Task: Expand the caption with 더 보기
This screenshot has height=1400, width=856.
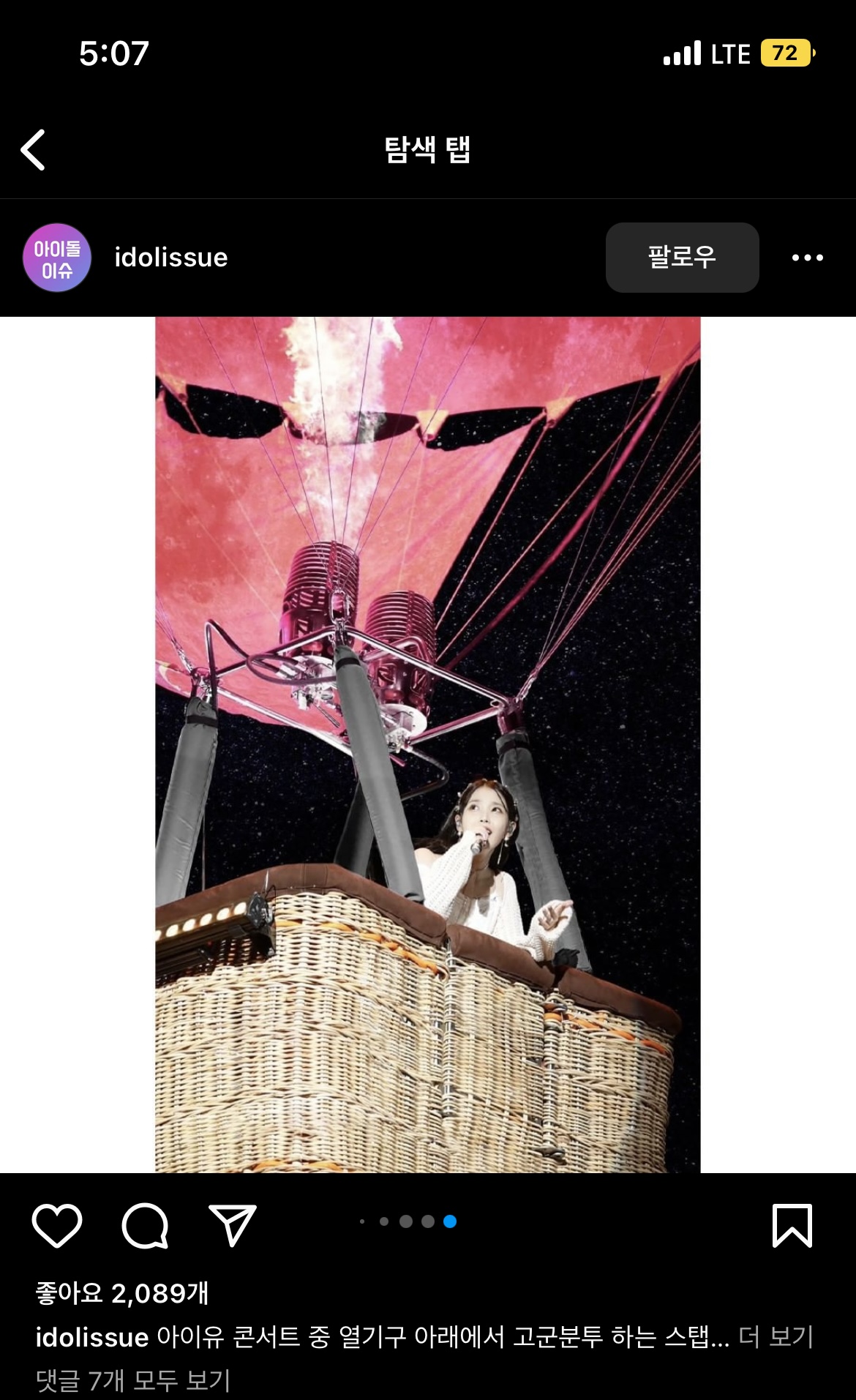Action: pos(776,1337)
